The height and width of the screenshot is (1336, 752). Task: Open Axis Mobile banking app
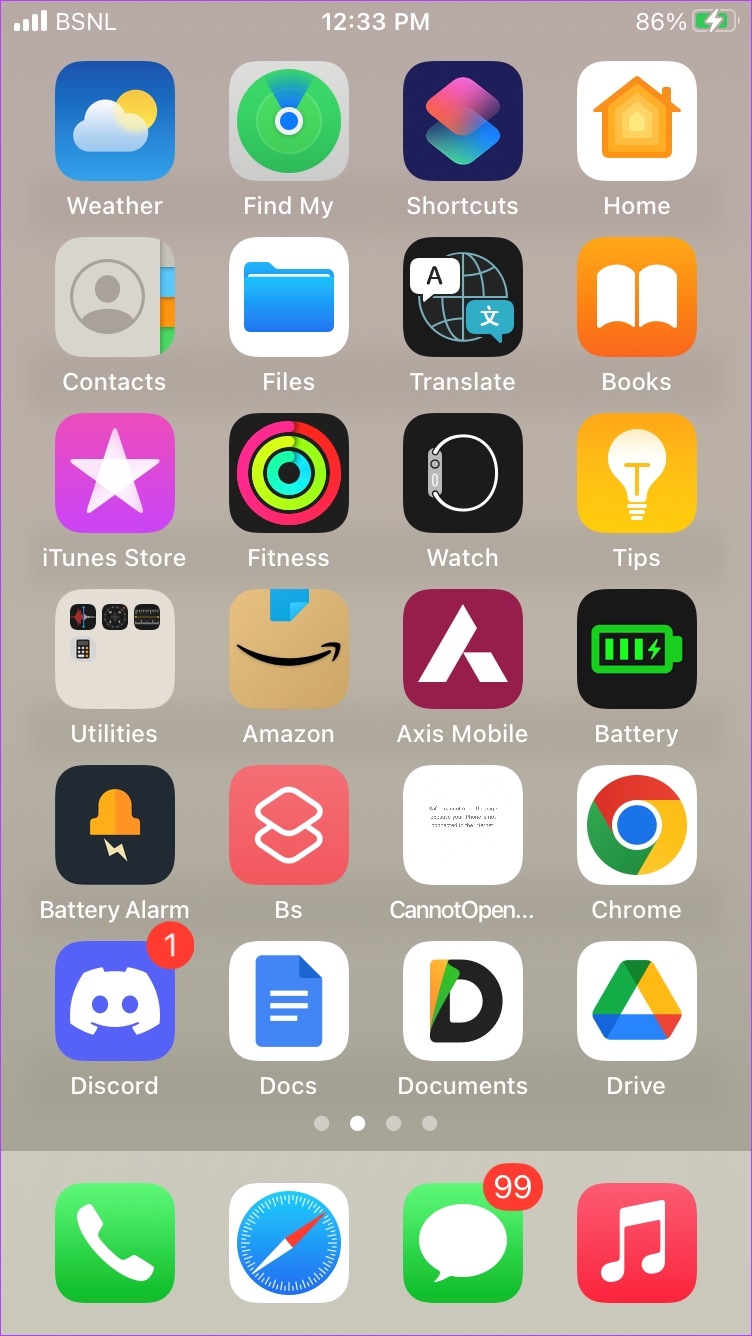pyautogui.click(x=463, y=649)
